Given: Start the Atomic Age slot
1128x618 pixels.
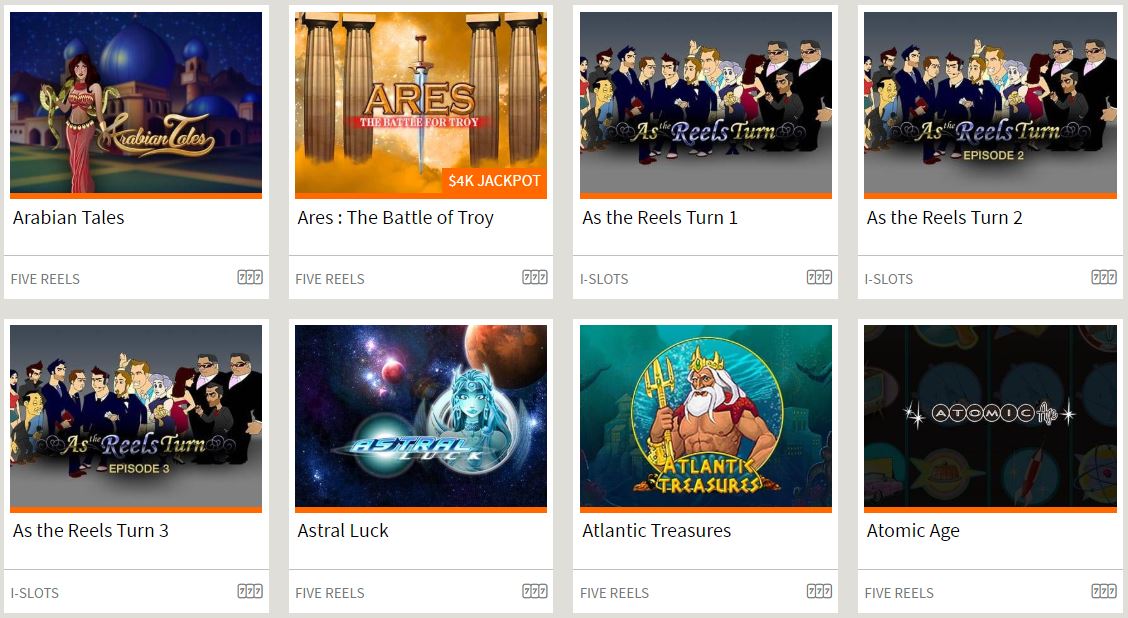Looking at the screenshot, I should click(x=990, y=416).
